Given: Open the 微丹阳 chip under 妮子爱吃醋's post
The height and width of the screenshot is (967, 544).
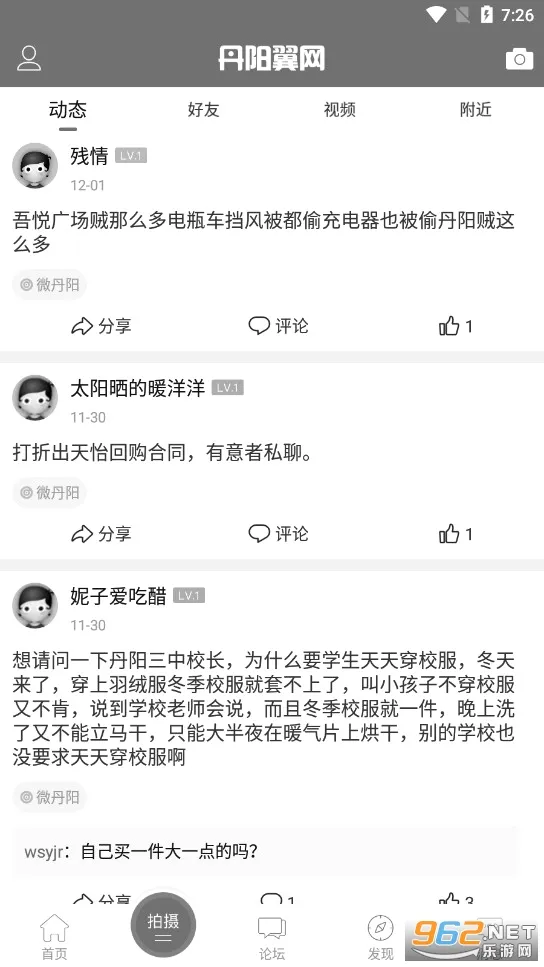Looking at the screenshot, I should 50,797.
